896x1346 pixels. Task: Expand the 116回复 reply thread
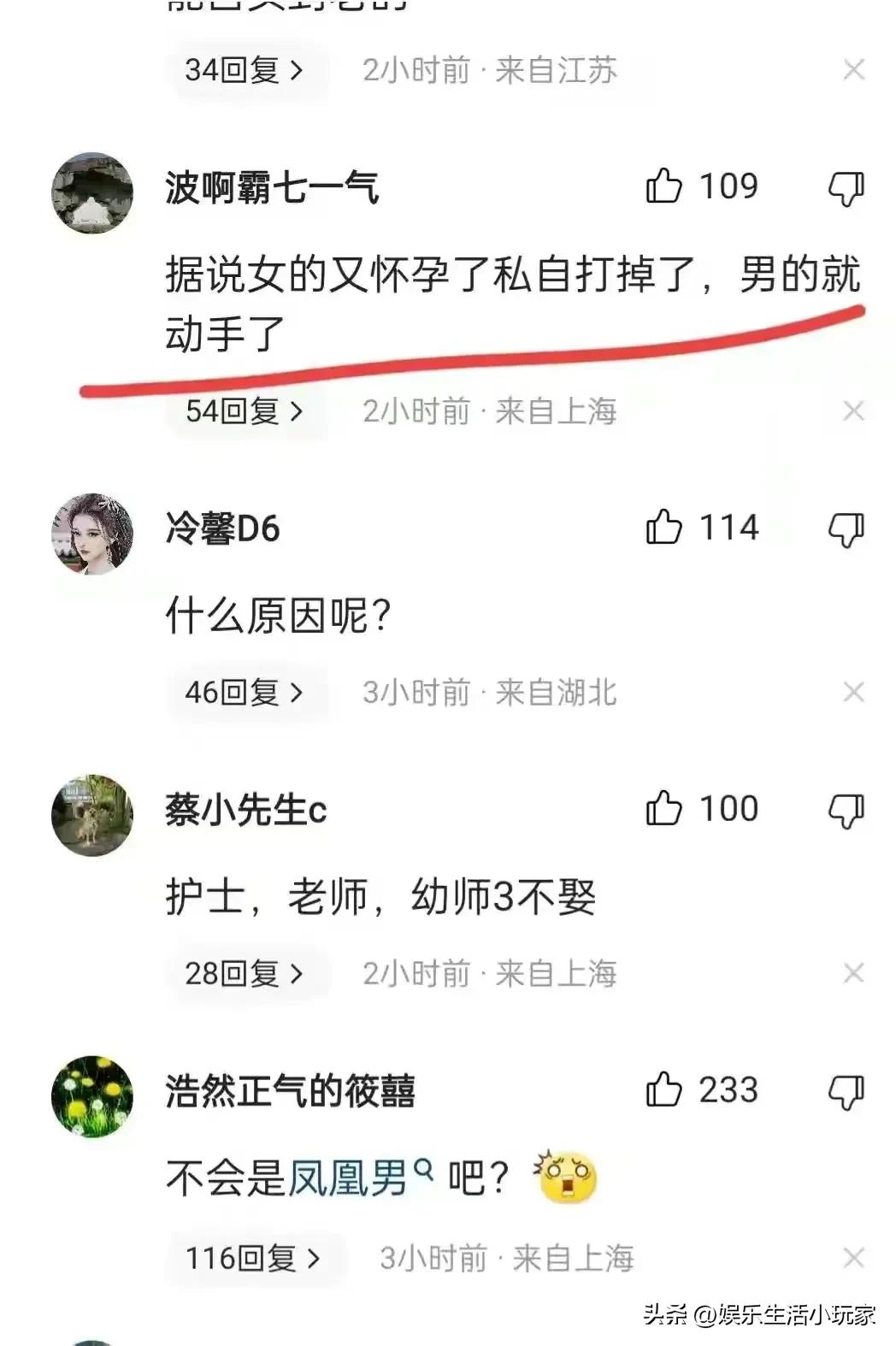pos(251,1259)
